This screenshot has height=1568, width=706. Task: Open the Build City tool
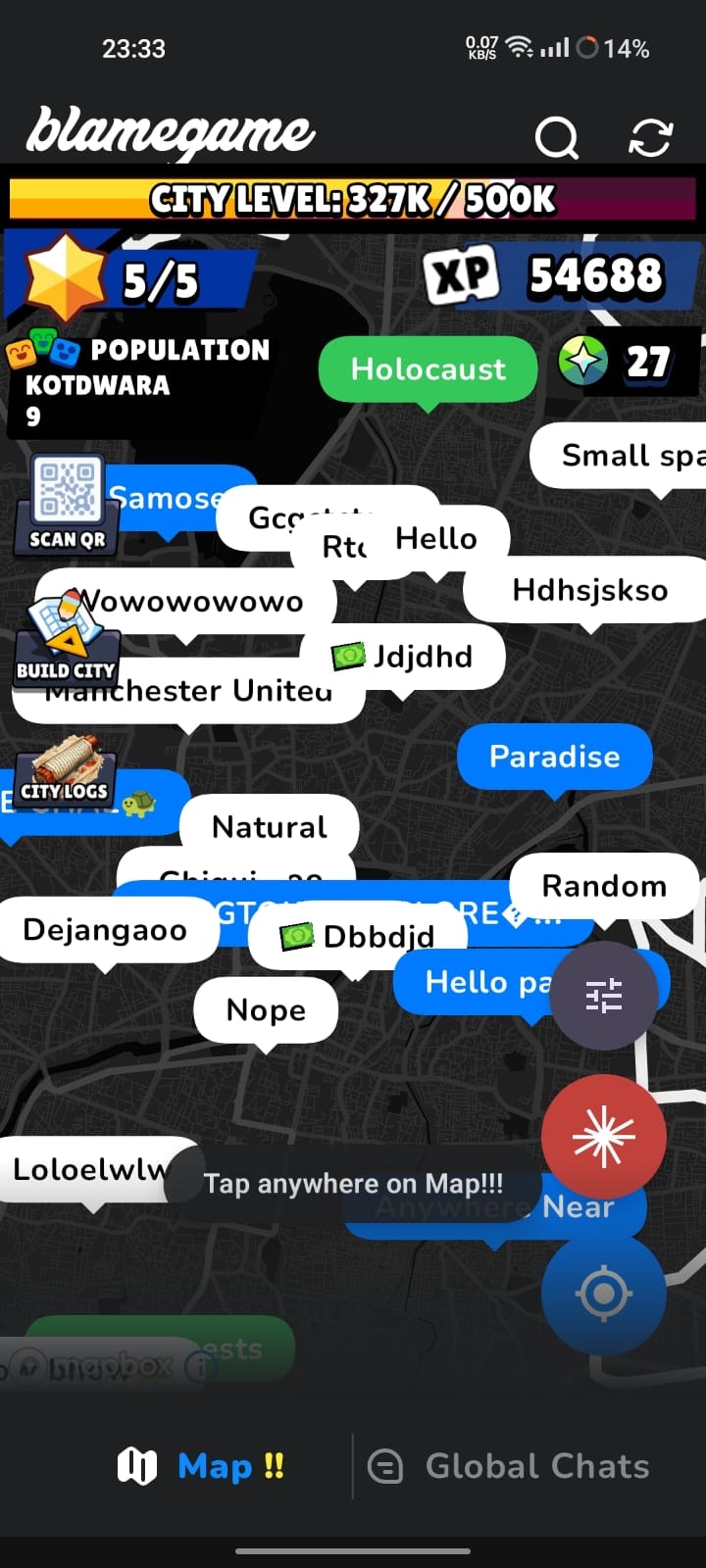click(67, 647)
